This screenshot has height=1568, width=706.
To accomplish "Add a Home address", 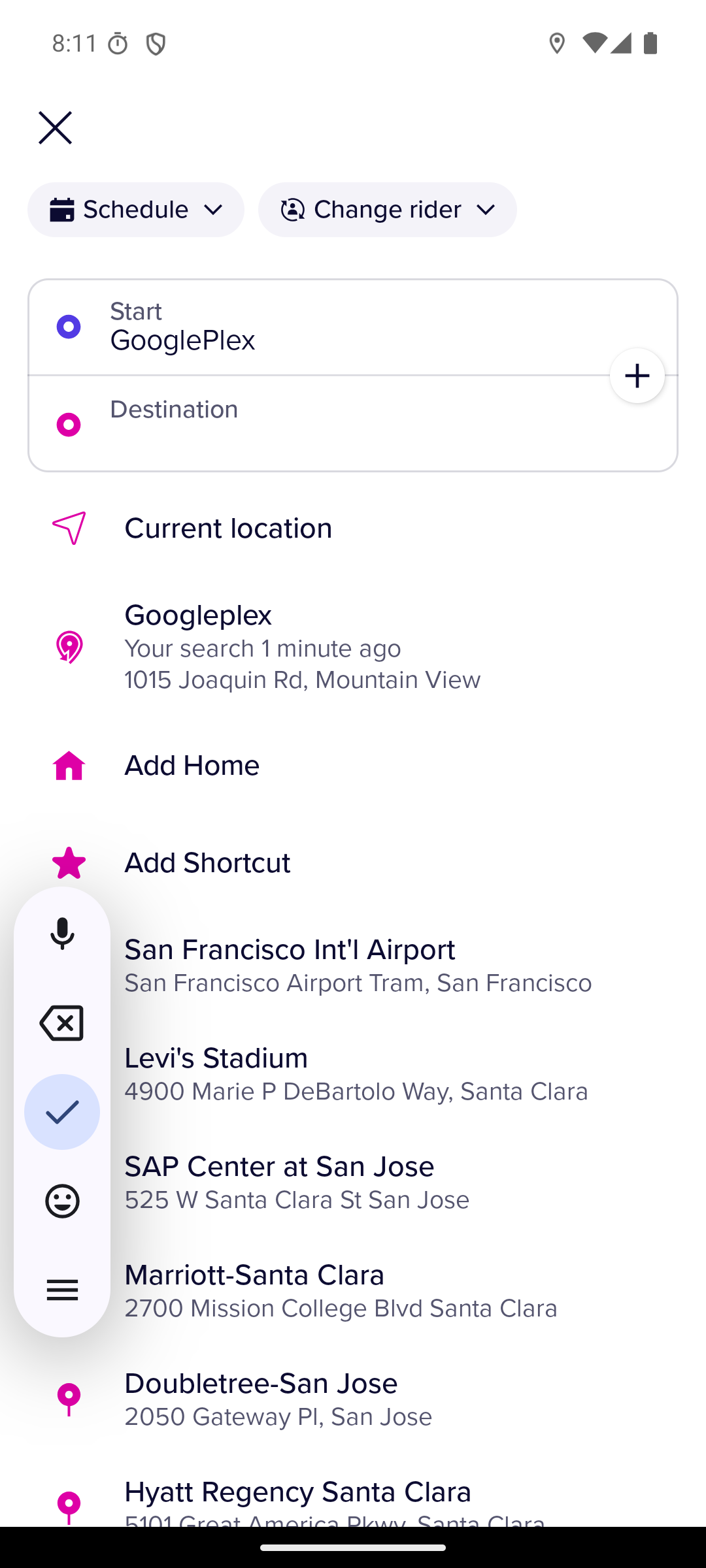I will coord(353,766).
